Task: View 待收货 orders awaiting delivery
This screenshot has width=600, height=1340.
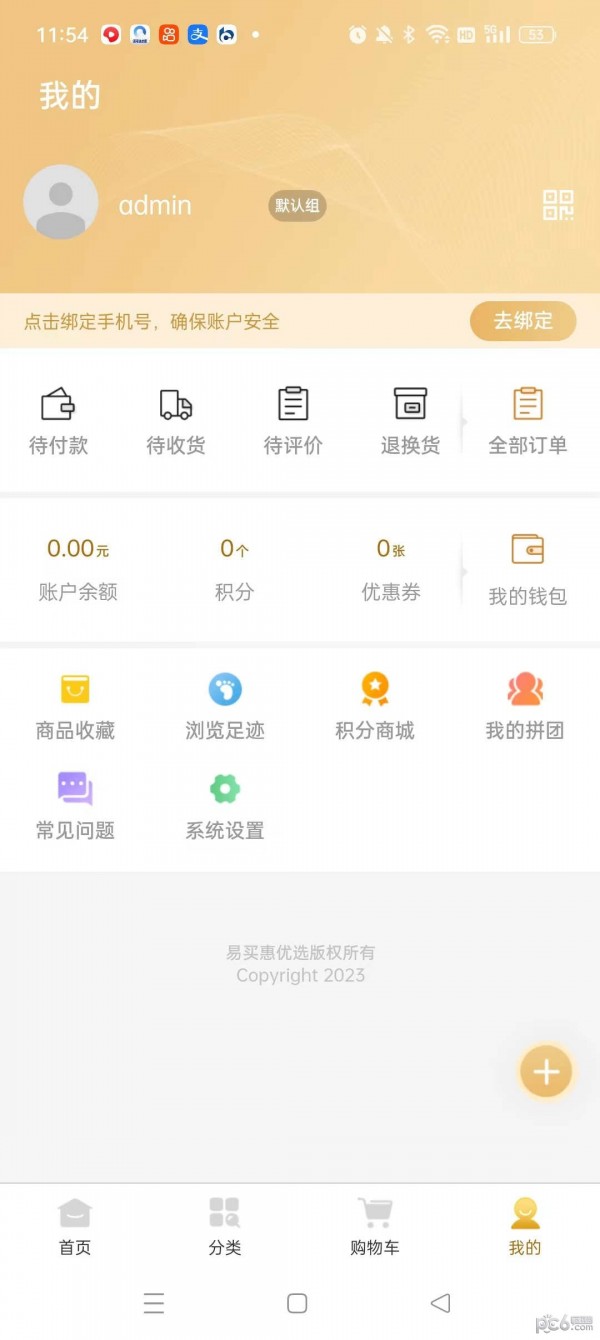Action: click(x=176, y=421)
